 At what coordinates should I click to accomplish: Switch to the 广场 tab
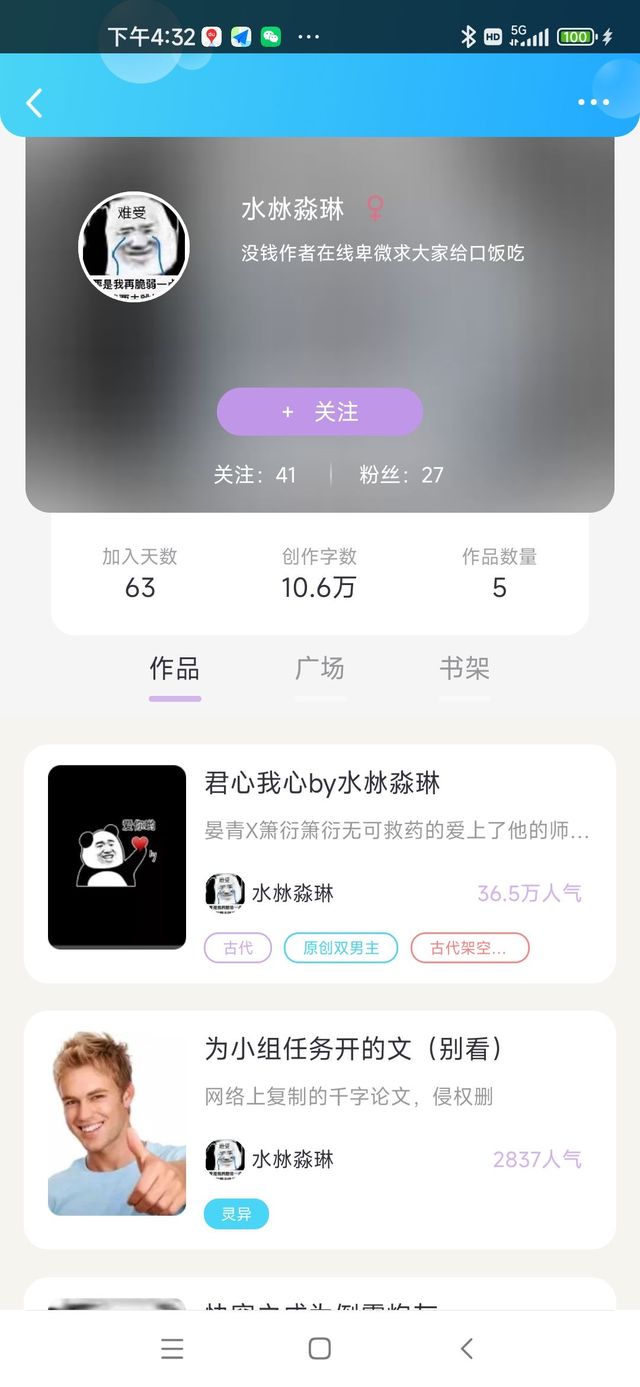[320, 668]
